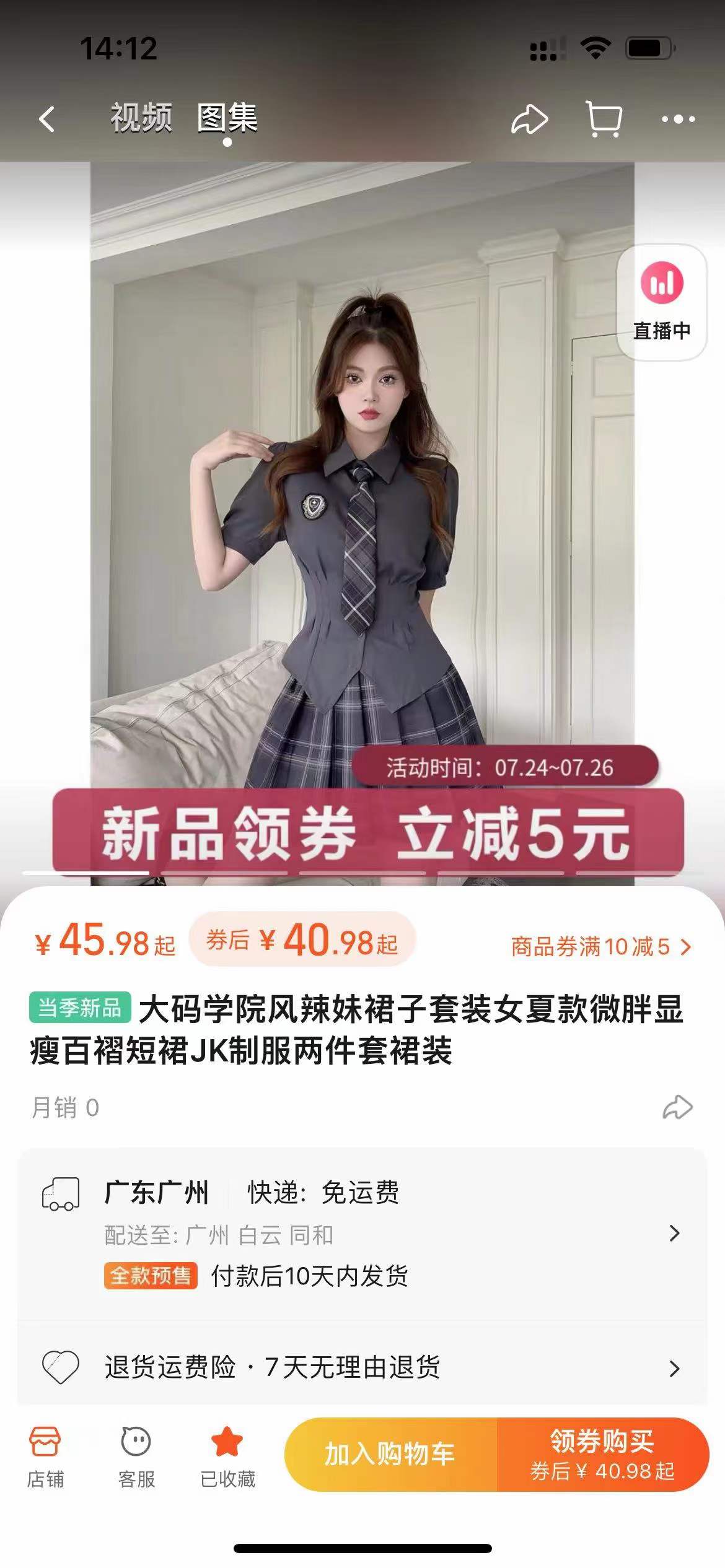
Task: Share the product via the top icon
Action: (x=529, y=119)
